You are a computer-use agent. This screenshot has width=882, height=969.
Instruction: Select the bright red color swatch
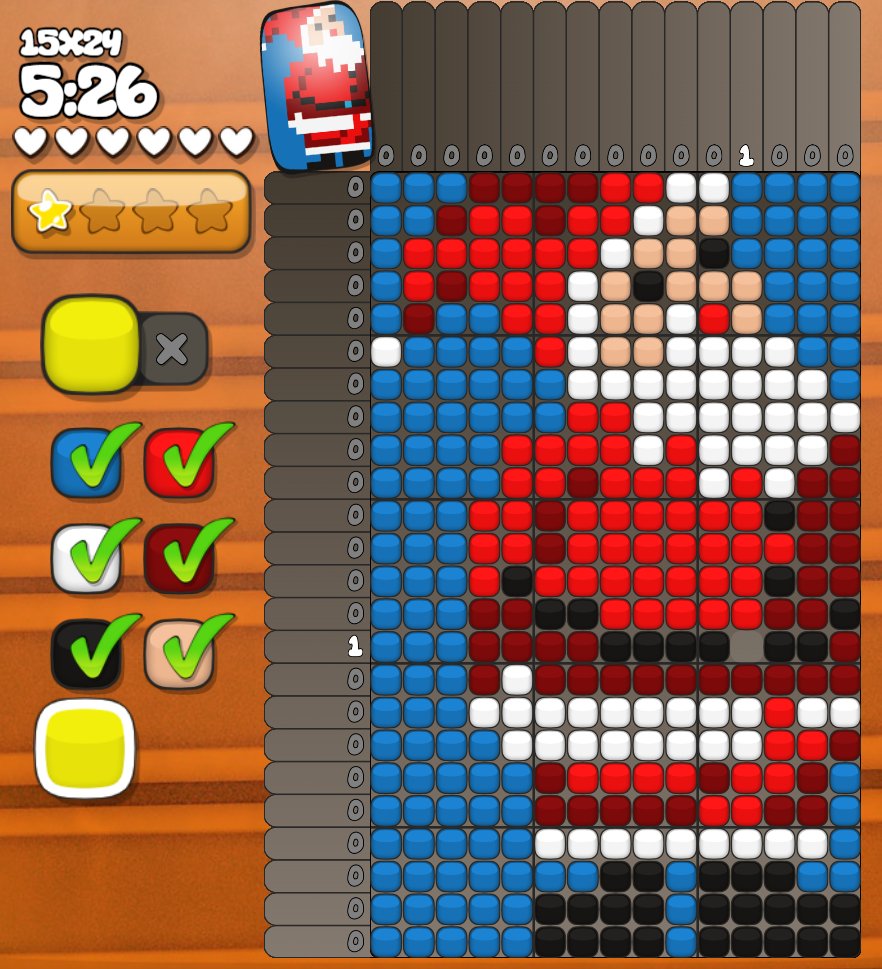[179, 463]
